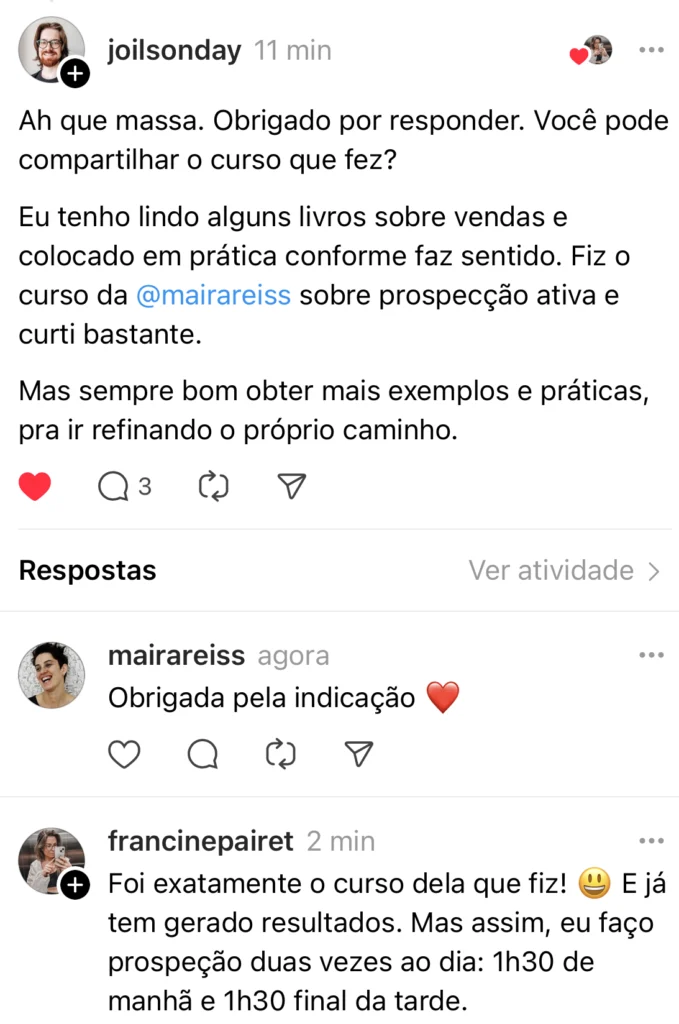
Task: See who liked joilsonday's post
Action: (591, 51)
